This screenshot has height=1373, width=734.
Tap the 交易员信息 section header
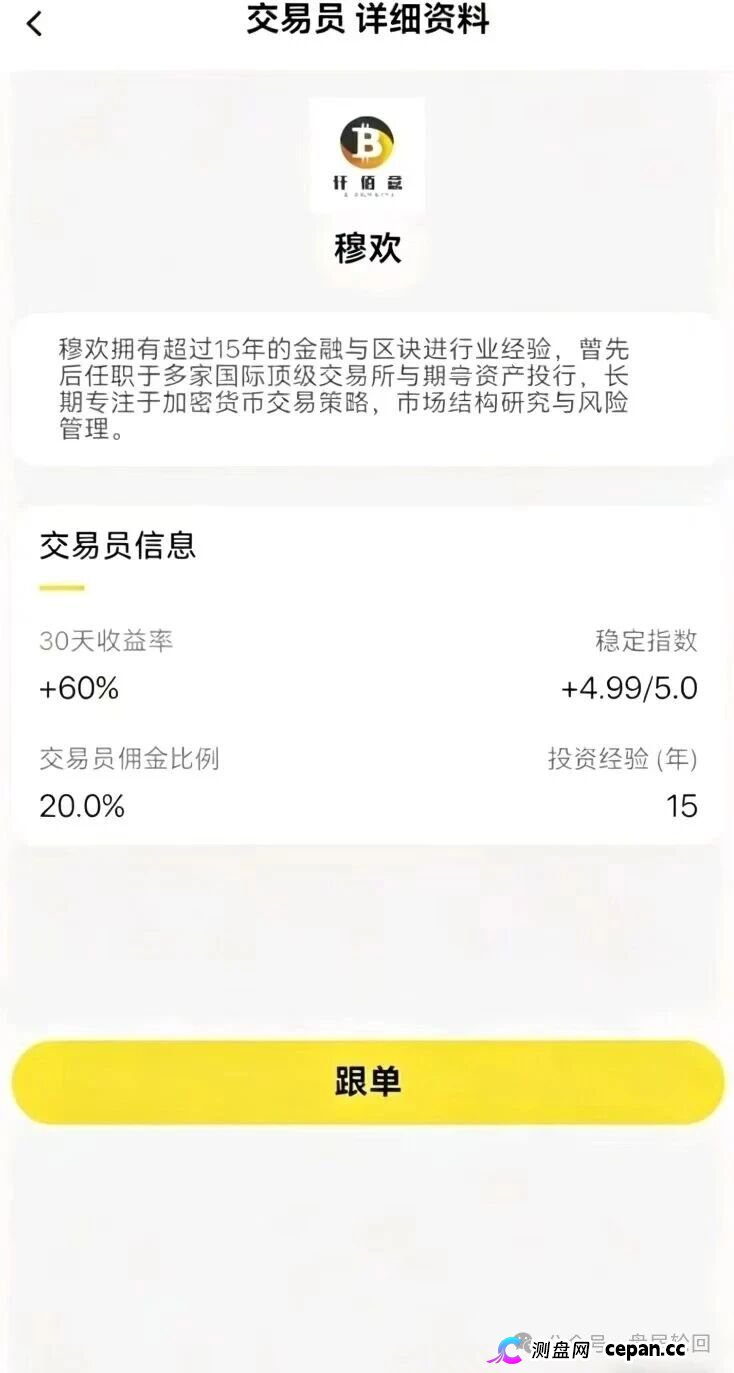click(x=117, y=546)
